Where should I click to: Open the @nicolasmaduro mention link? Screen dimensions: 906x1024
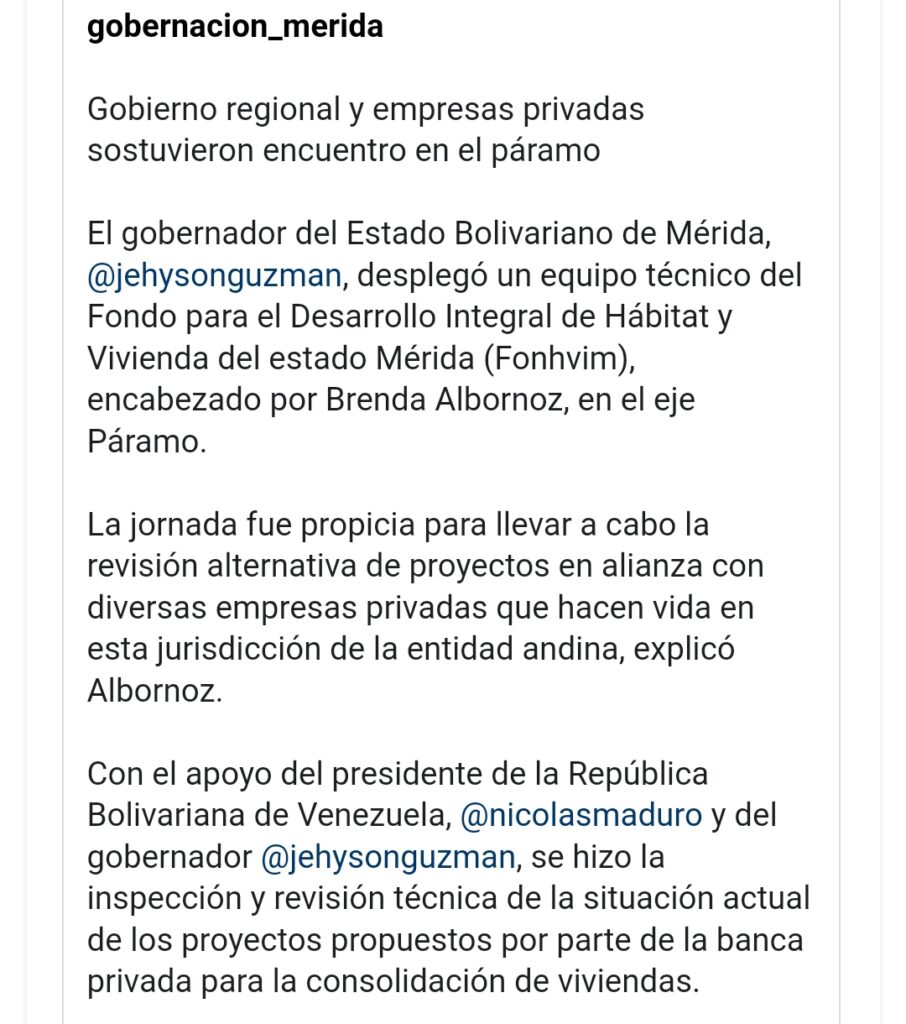click(x=580, y=815)
